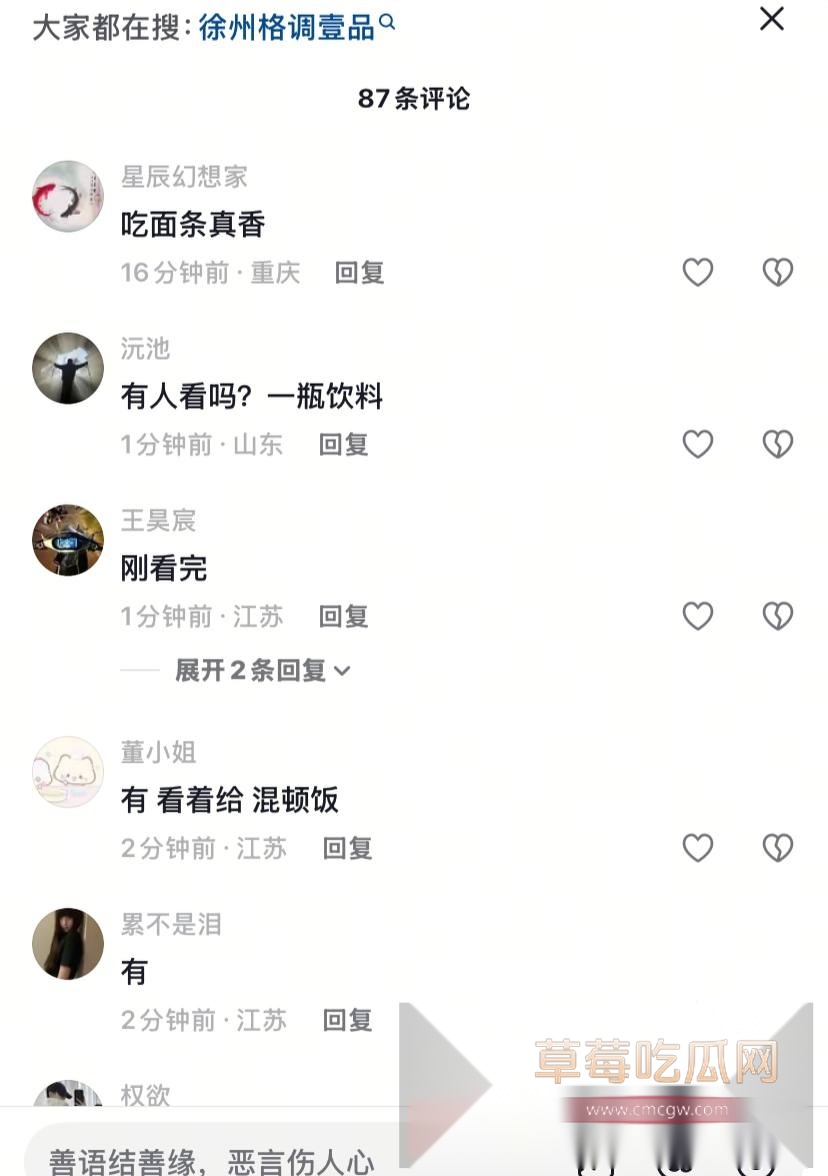The height and width of the screenshot is (1176, 828).
Task: Dislike 王昊宸's comment
Action: pyautogui.click(x=777, y=616)
